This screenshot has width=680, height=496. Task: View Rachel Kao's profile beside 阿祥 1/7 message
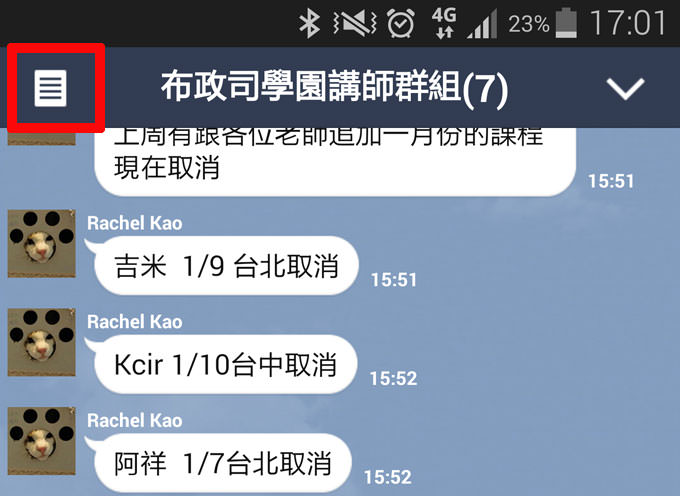click(42, 441)
